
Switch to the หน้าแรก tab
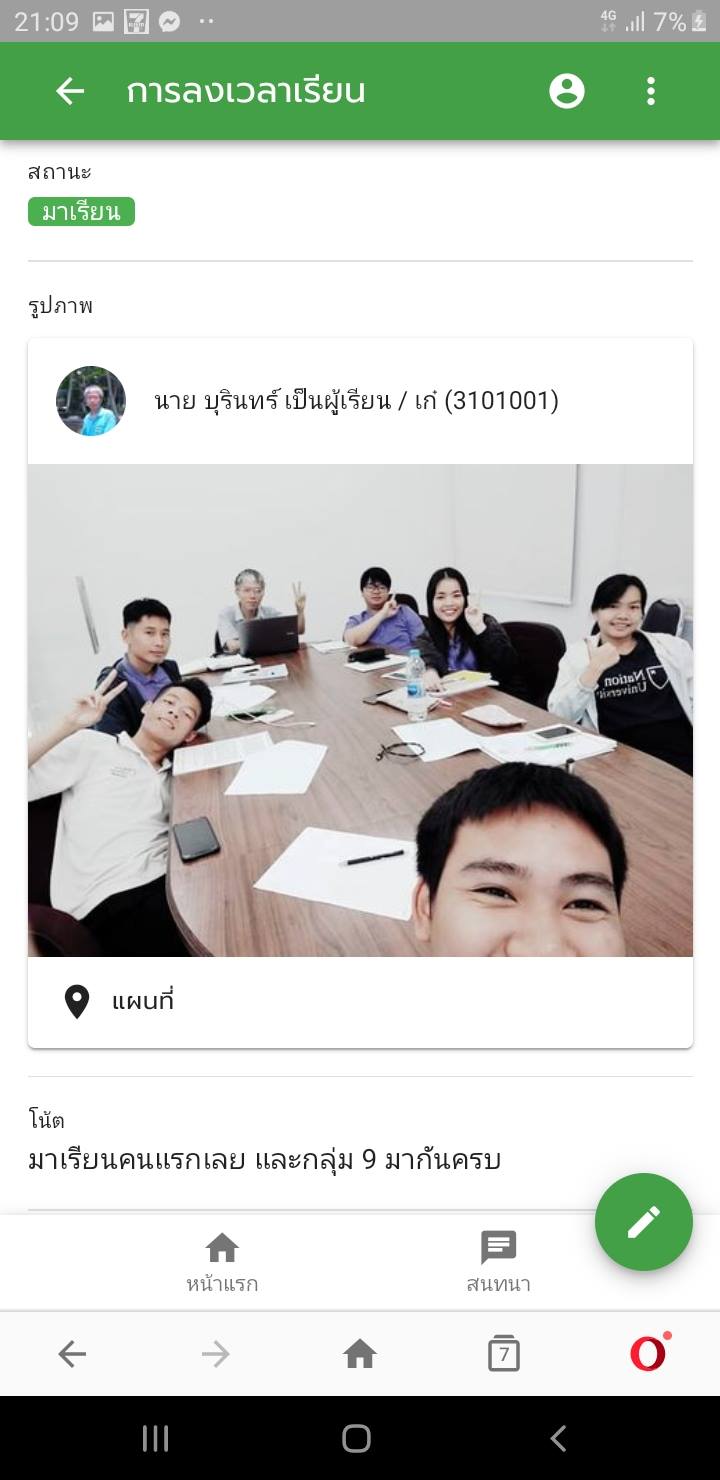click(222, 1262)
